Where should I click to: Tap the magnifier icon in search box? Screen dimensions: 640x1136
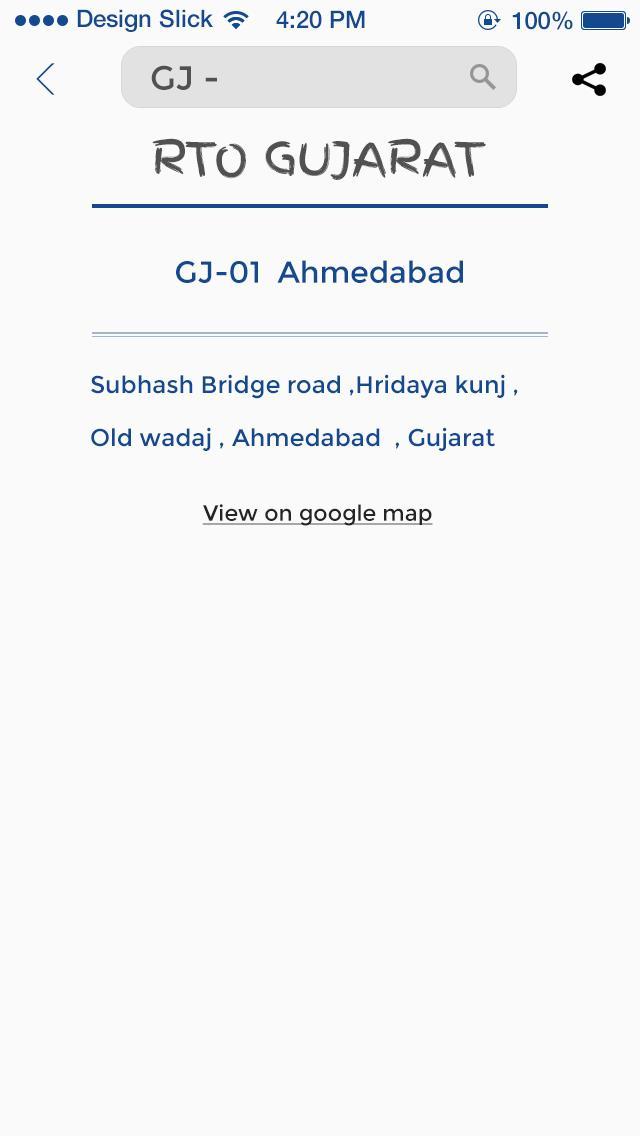click(x=482, y=77)
